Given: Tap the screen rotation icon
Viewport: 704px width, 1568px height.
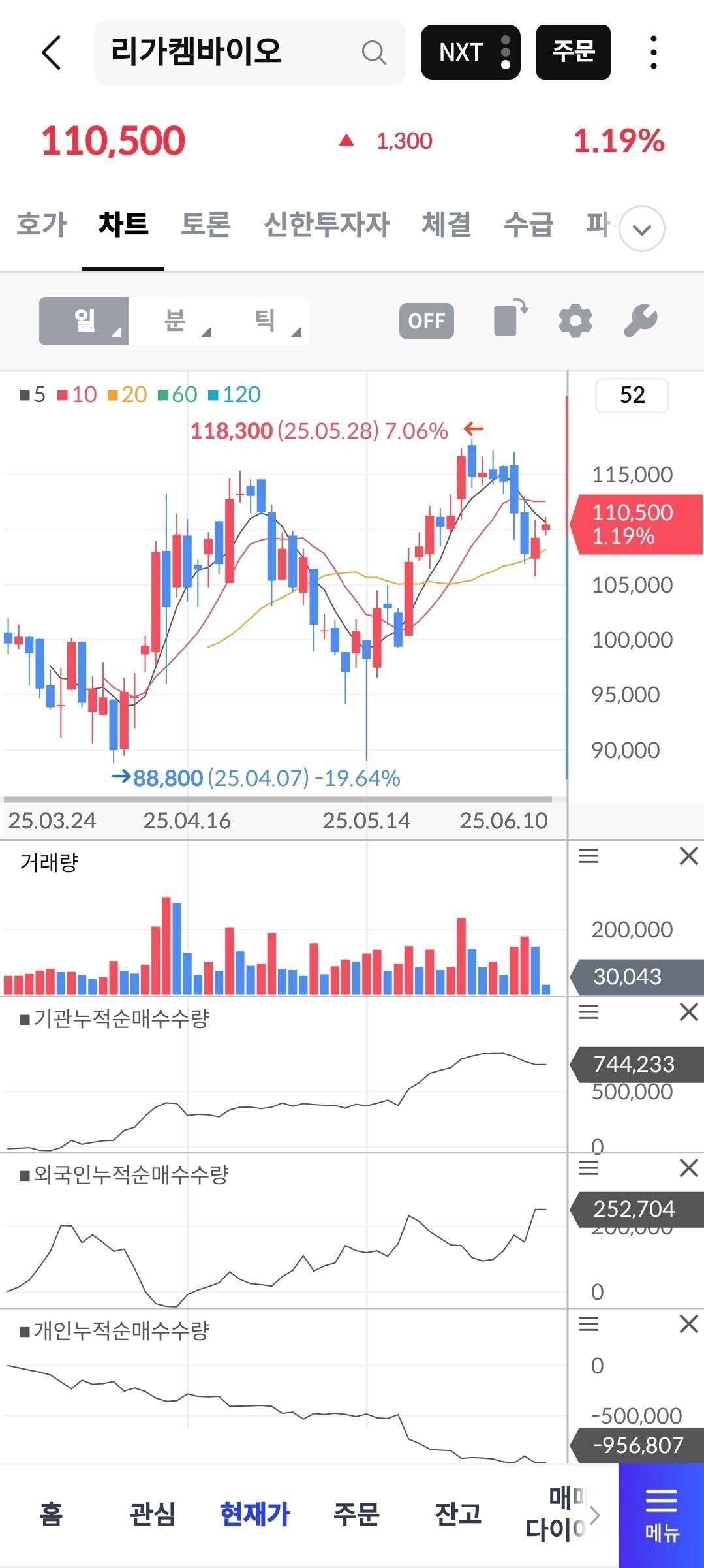Looking at the screenshot, I should pos(508,320).
